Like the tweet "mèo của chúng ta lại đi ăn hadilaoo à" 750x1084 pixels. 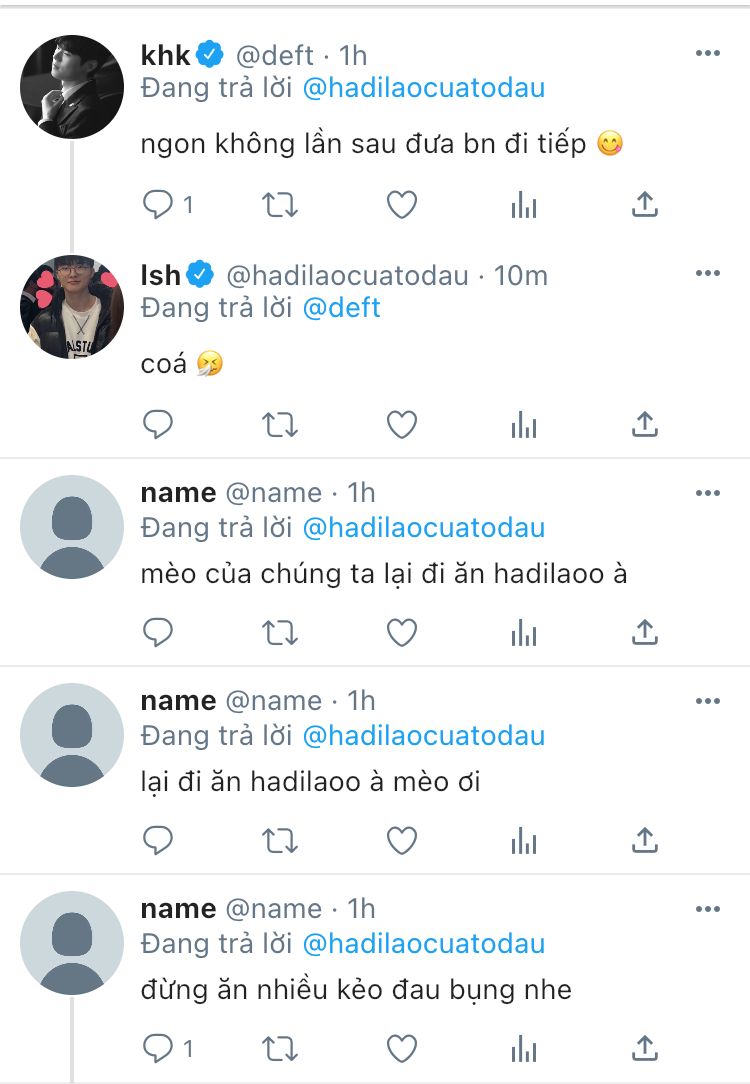(x=402, y=632)
